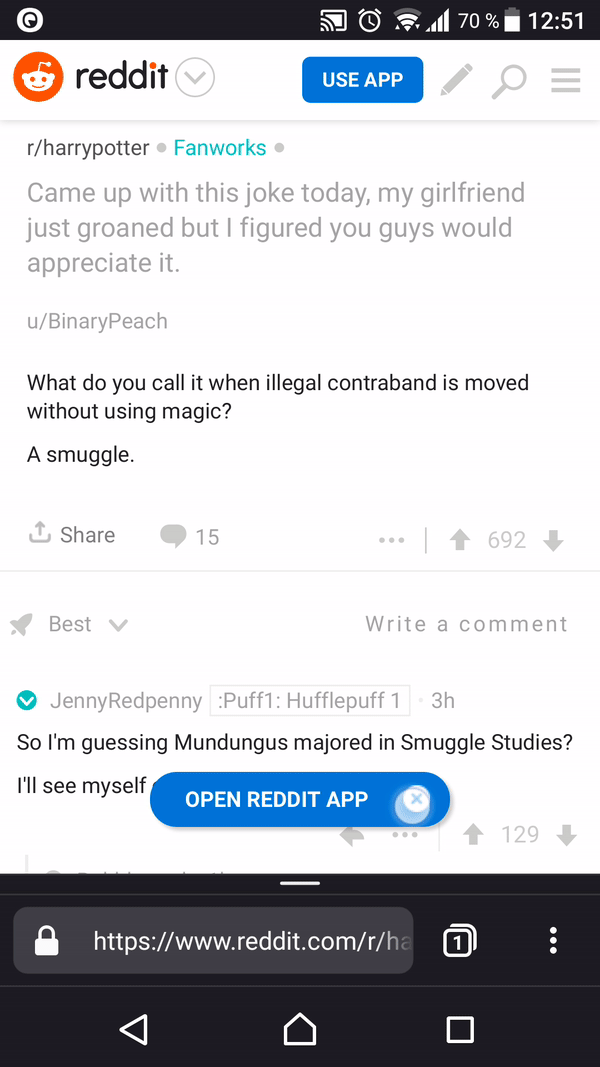This screenshot has width=600, height=1067.
Task: Create a post with pencil icon
Action: point(456,80)
